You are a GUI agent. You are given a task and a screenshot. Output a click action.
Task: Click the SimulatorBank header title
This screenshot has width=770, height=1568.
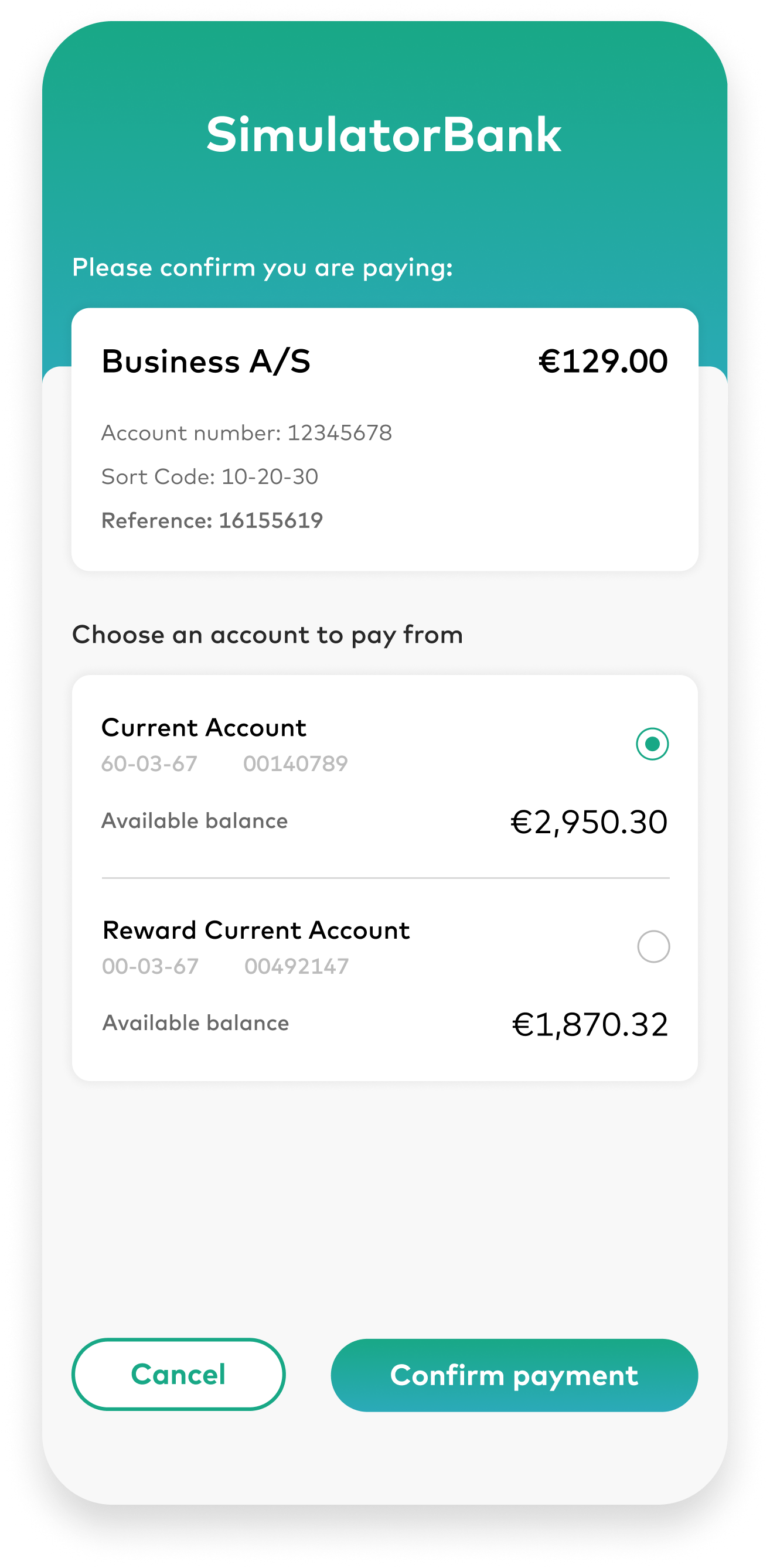coord(384,134)
